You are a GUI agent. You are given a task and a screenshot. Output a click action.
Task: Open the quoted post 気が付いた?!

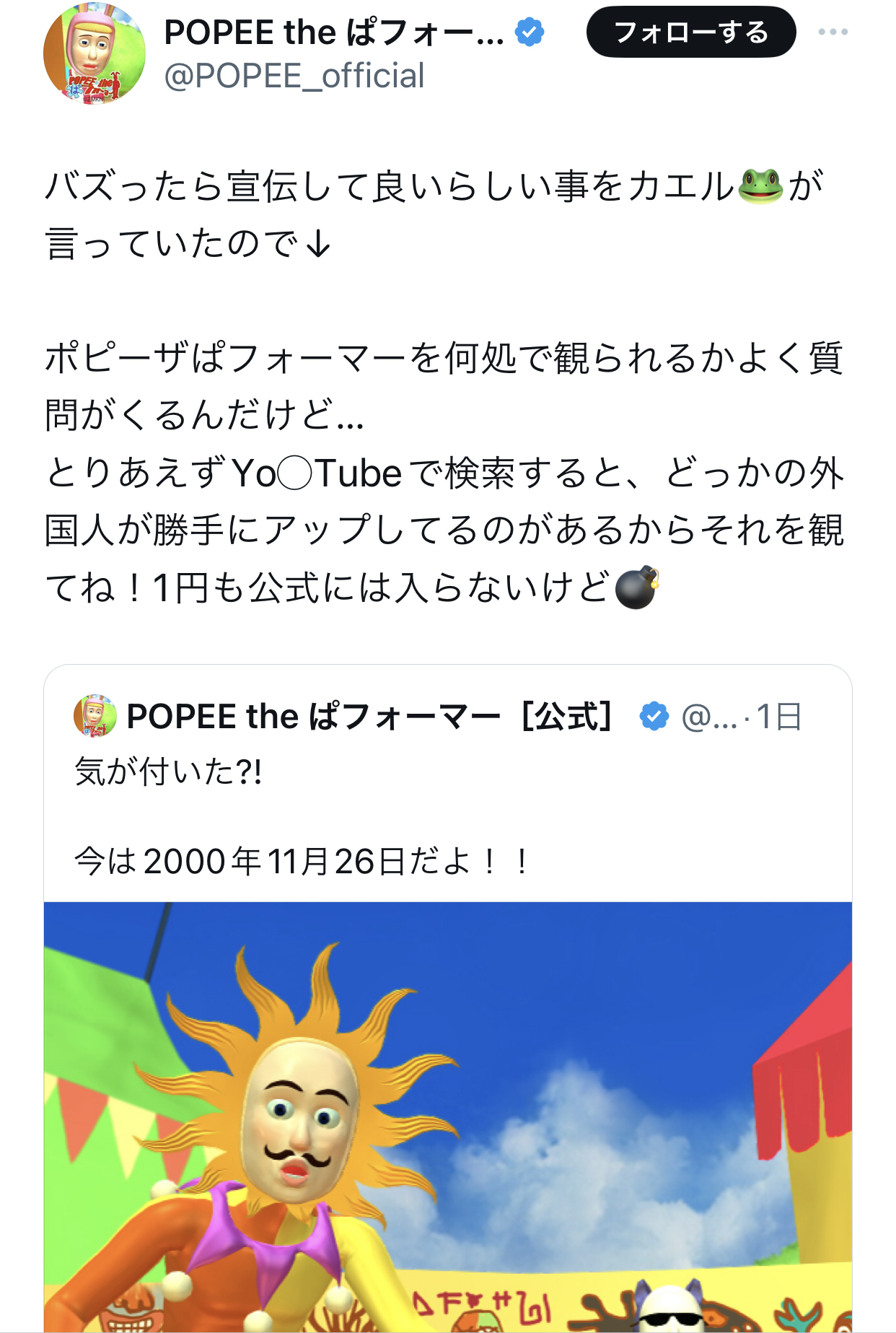tap(447, 816)
